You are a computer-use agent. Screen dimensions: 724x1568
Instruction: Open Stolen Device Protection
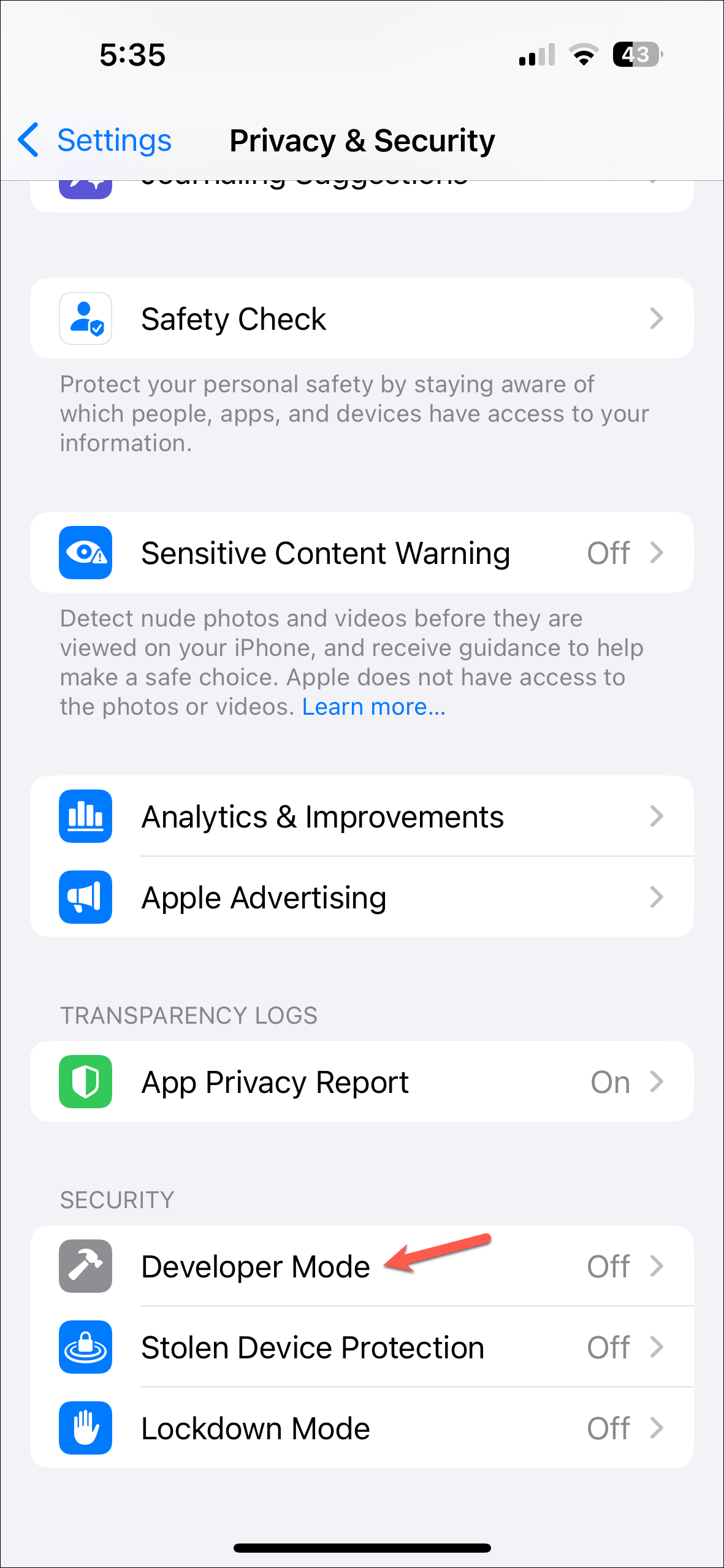point(362,1347)
